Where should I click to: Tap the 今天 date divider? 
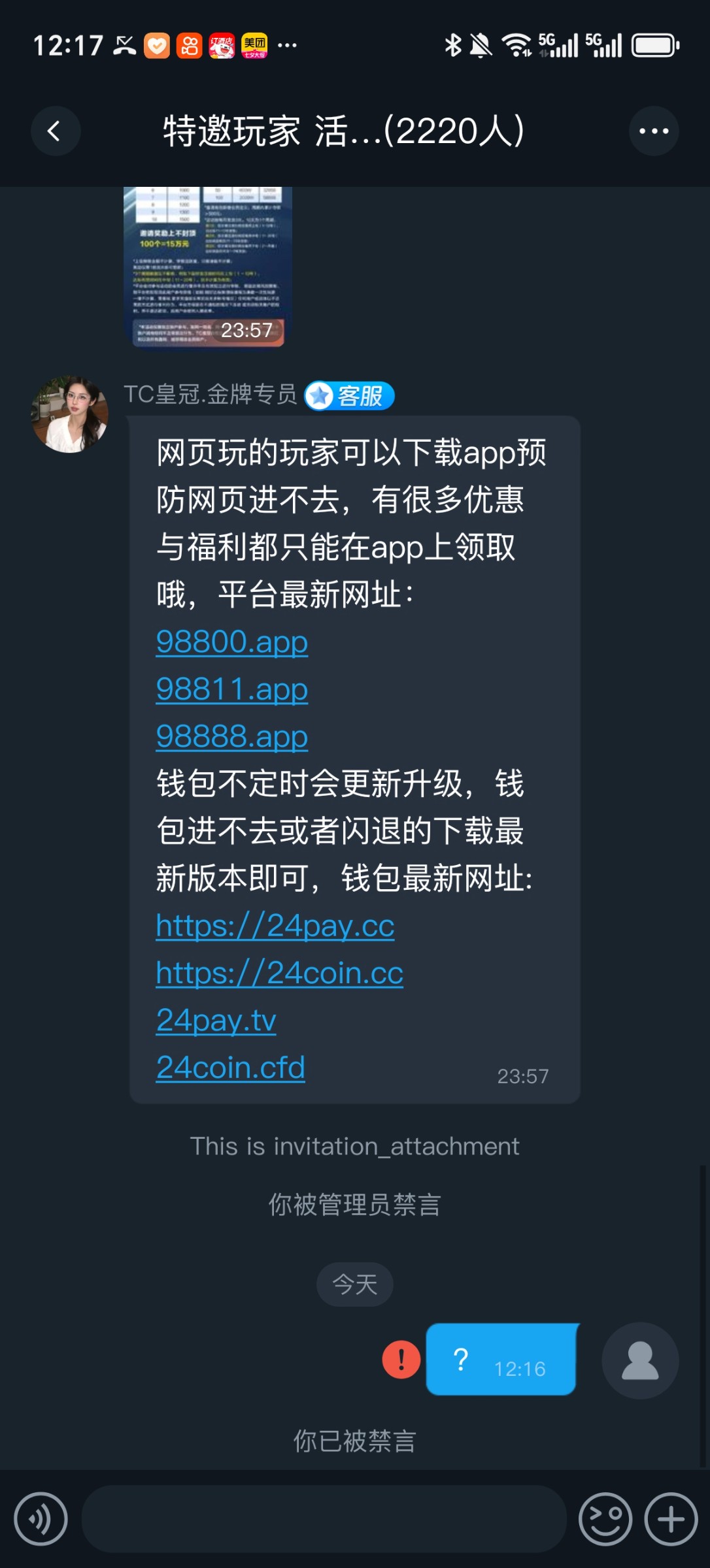point(354,1282)
